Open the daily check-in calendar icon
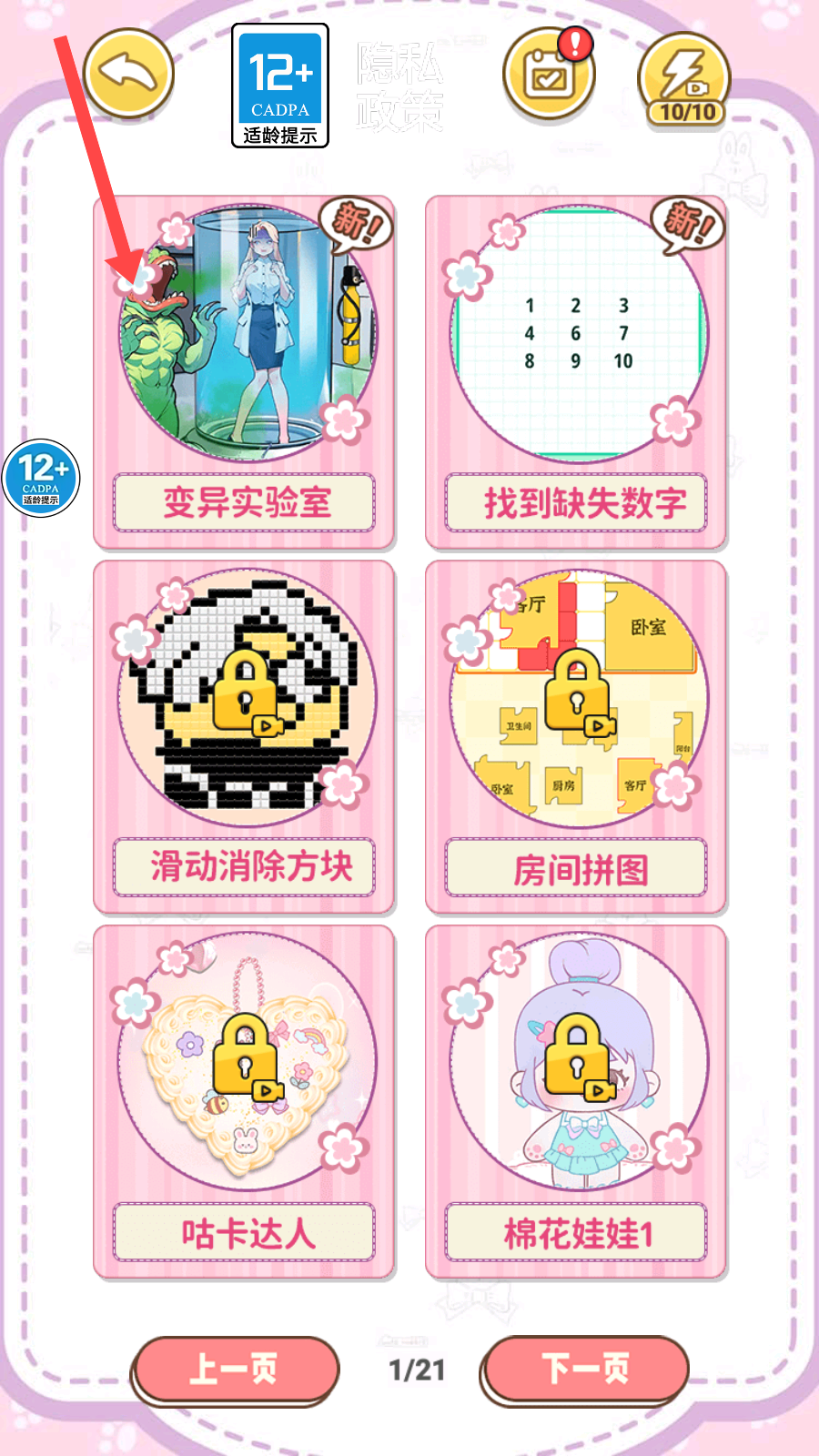This screenshot has height=1456, width=819. coord(549,75)
